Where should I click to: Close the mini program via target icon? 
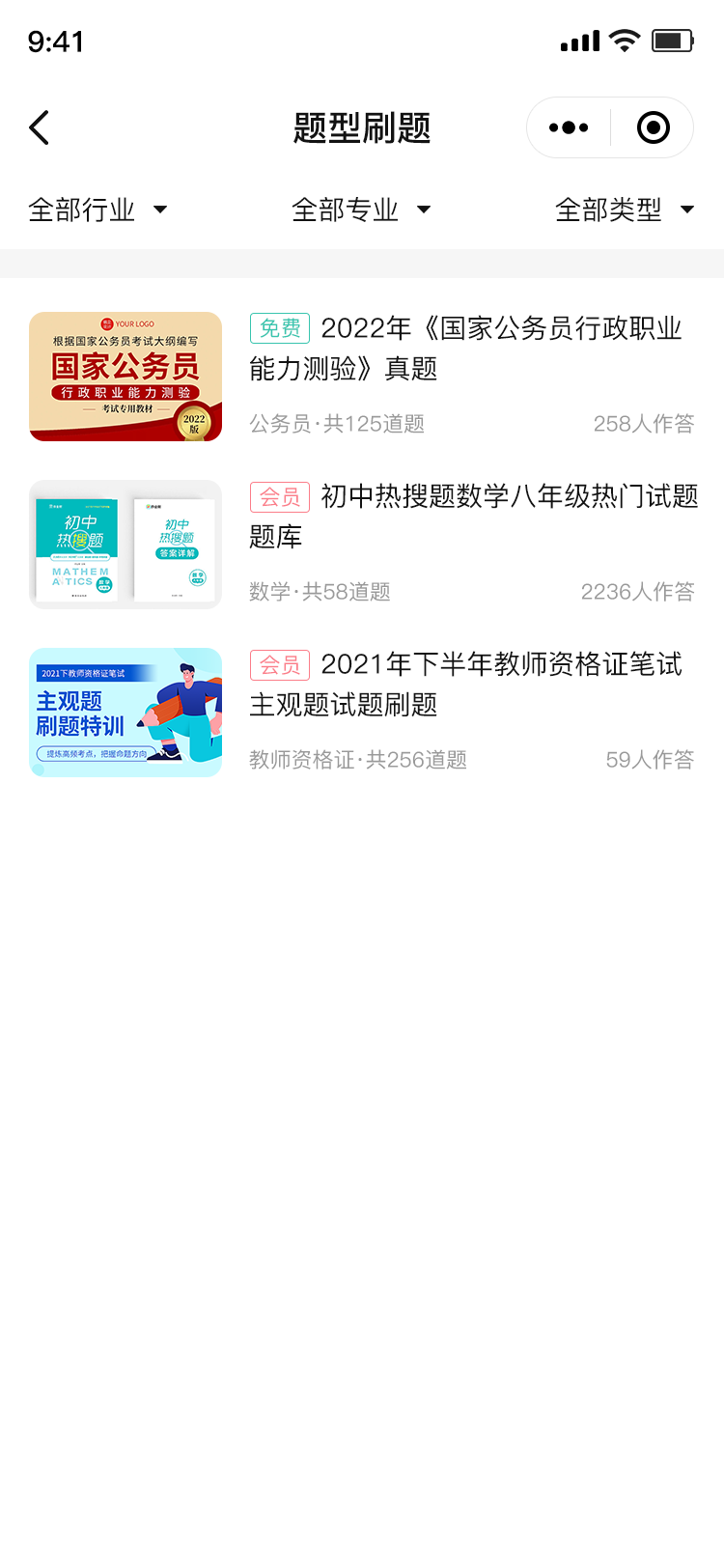(653, 127)
